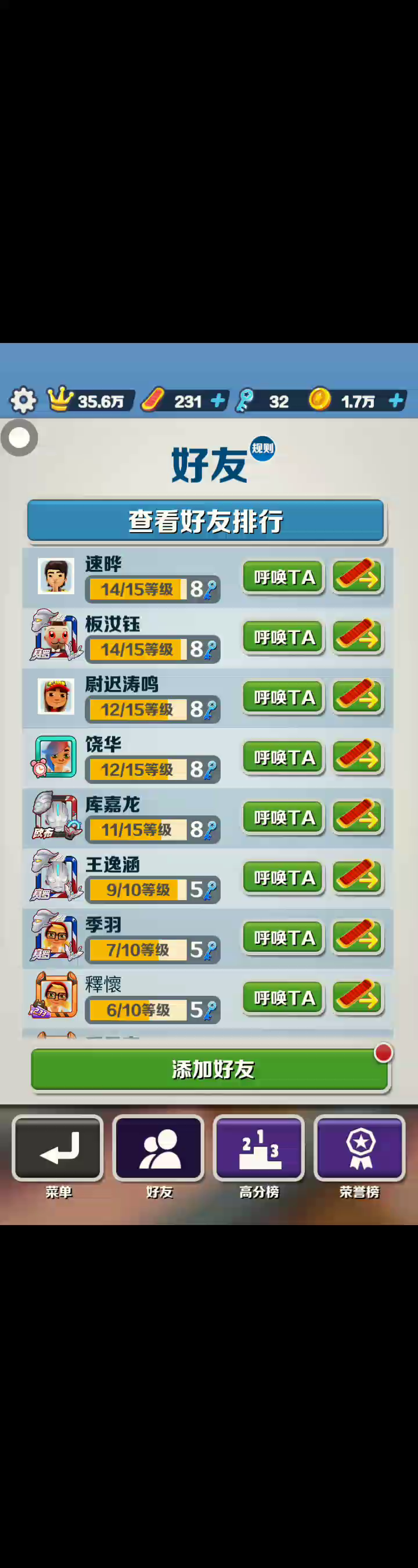Send a hoverboard to 速晔
The width and height of the screenshot is (418, 1568).
click(x=358, y=576)
